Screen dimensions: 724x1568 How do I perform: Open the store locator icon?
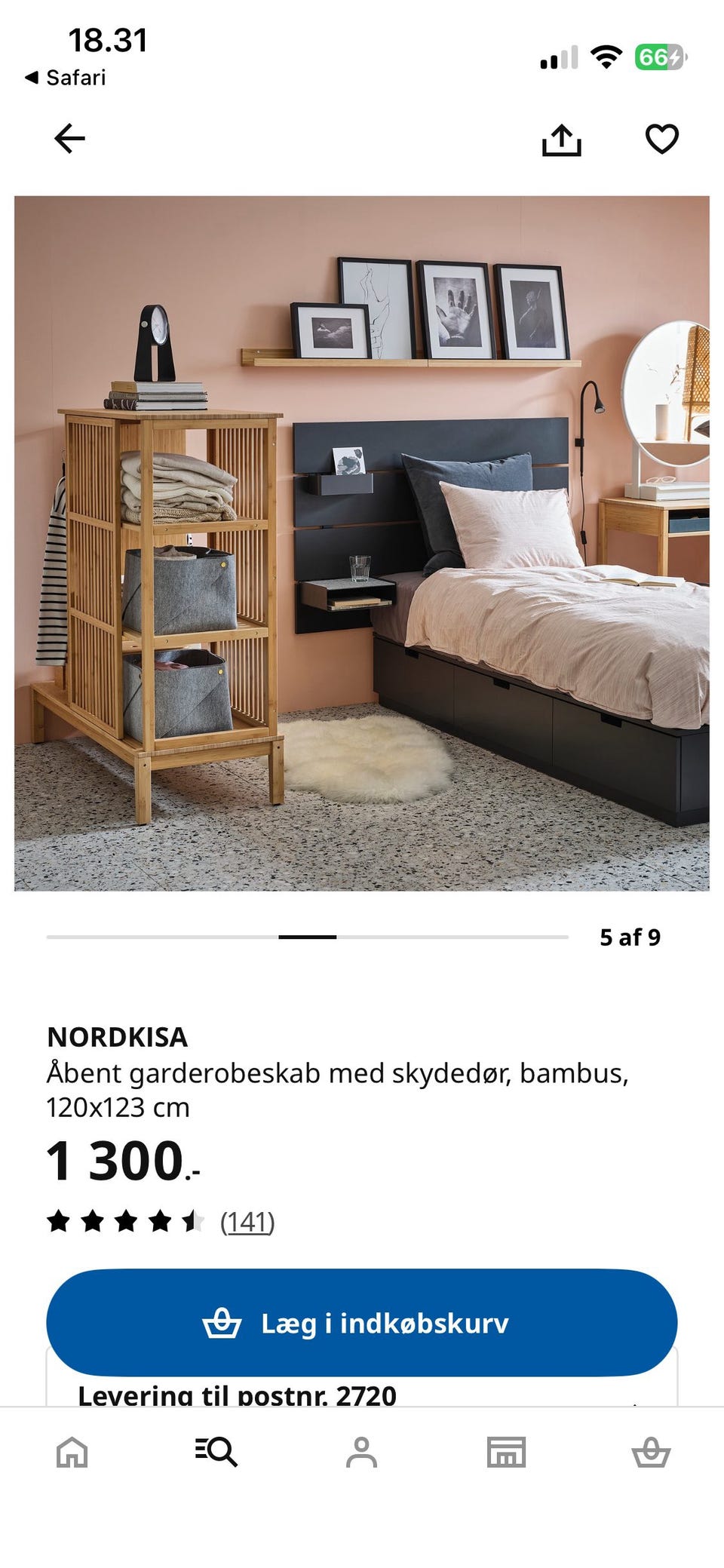[x=507, y=1453]
